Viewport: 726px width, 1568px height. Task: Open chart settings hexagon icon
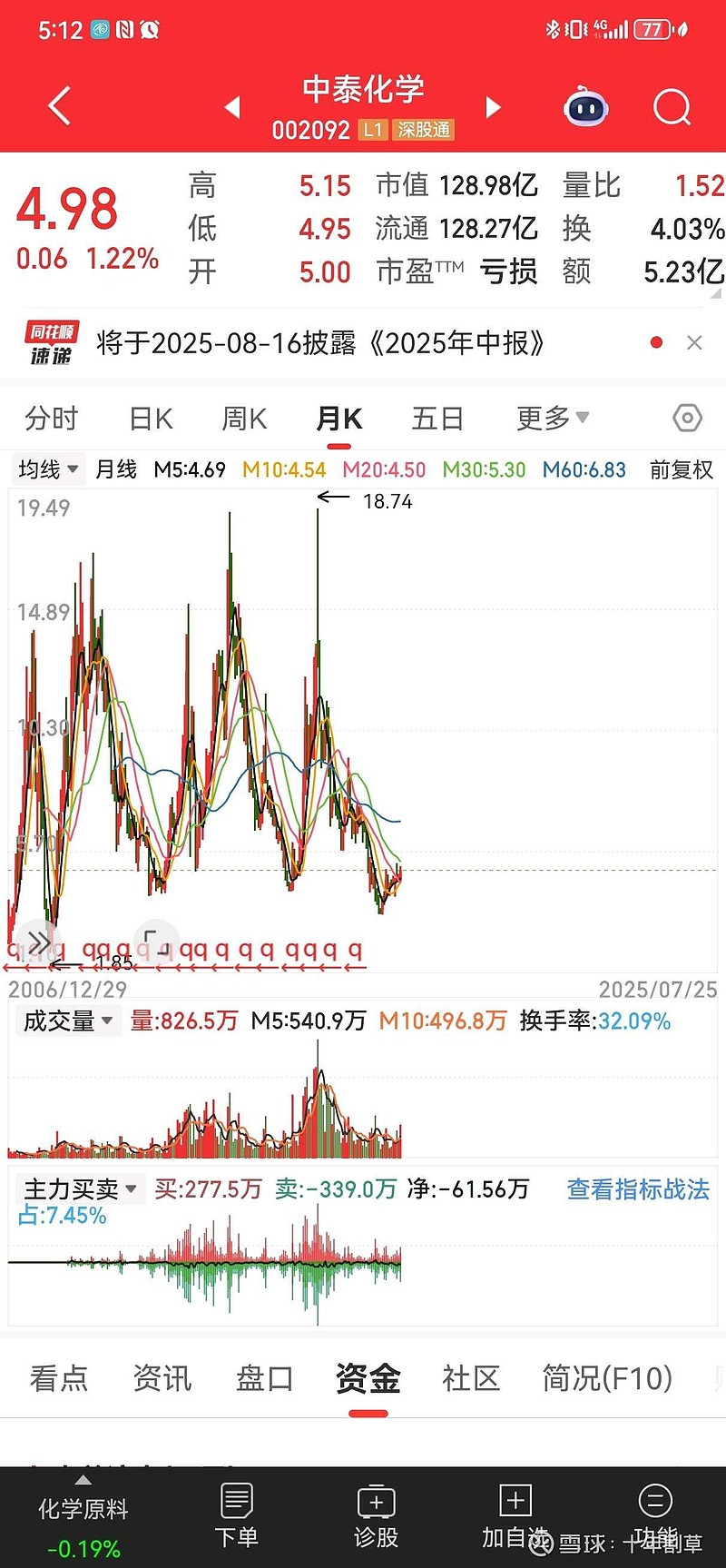[687, 418]
